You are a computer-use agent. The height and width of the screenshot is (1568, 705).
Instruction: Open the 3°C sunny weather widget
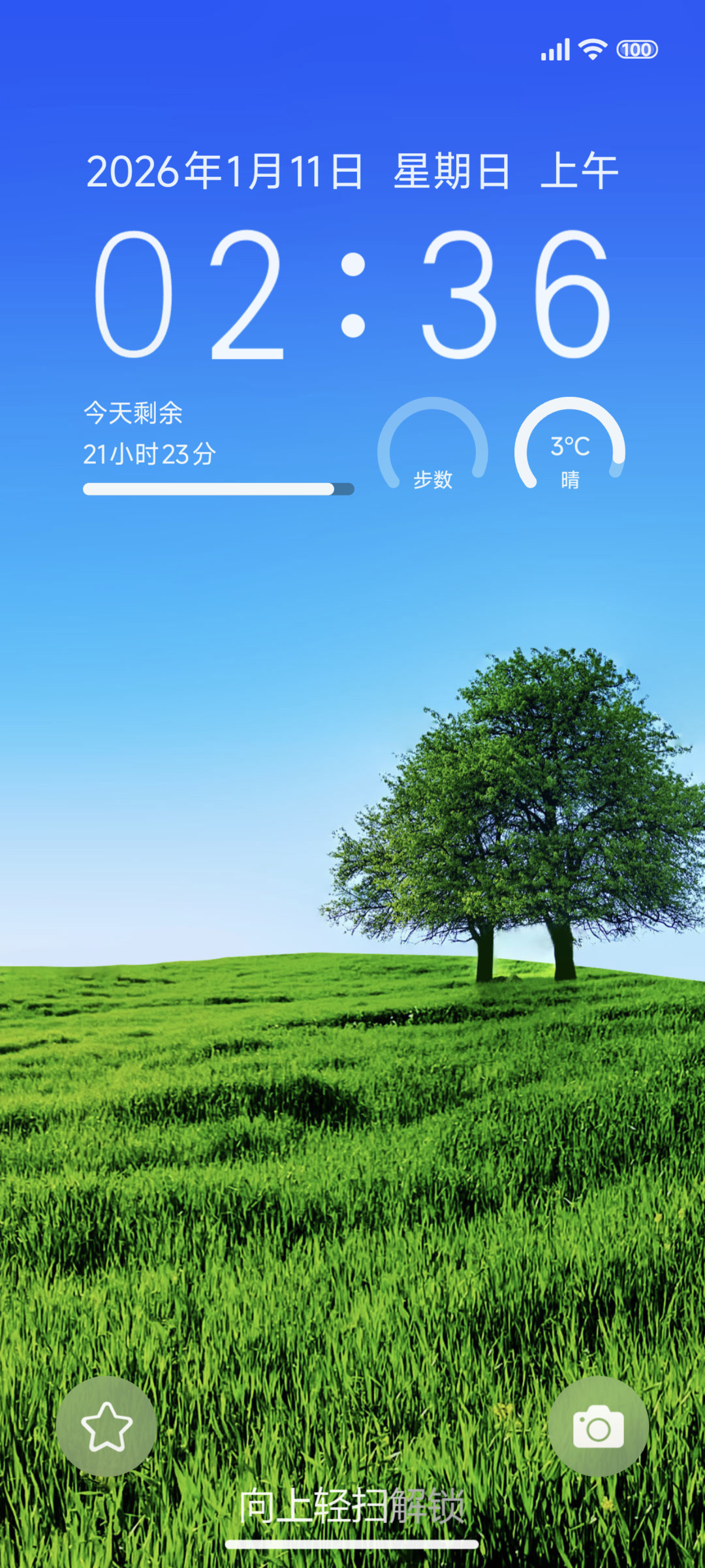point(570,445)
